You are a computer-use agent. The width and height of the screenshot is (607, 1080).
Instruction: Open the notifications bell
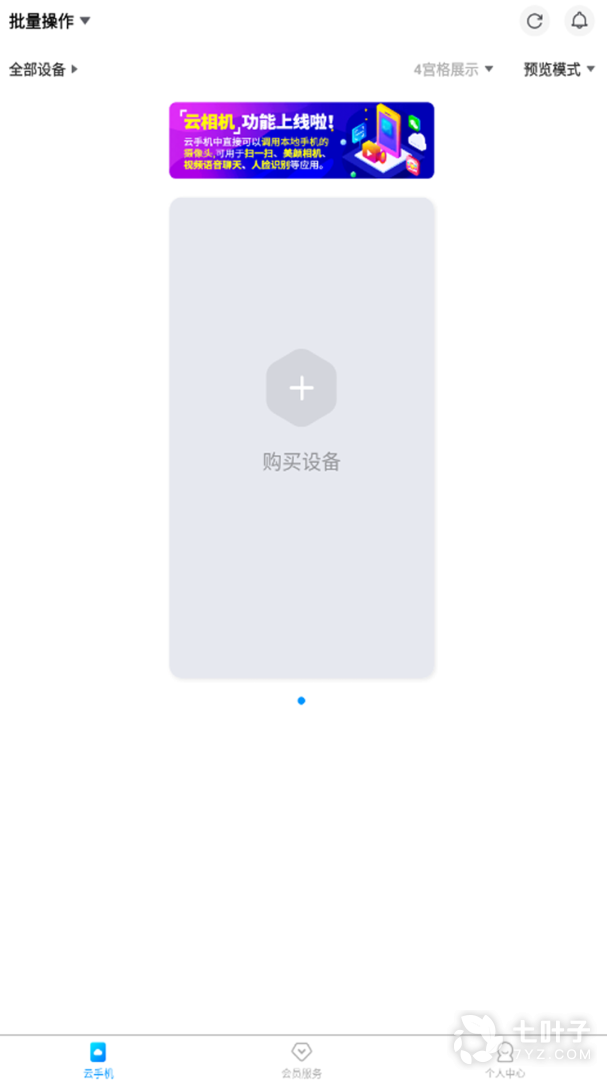[x=579, y=21]
